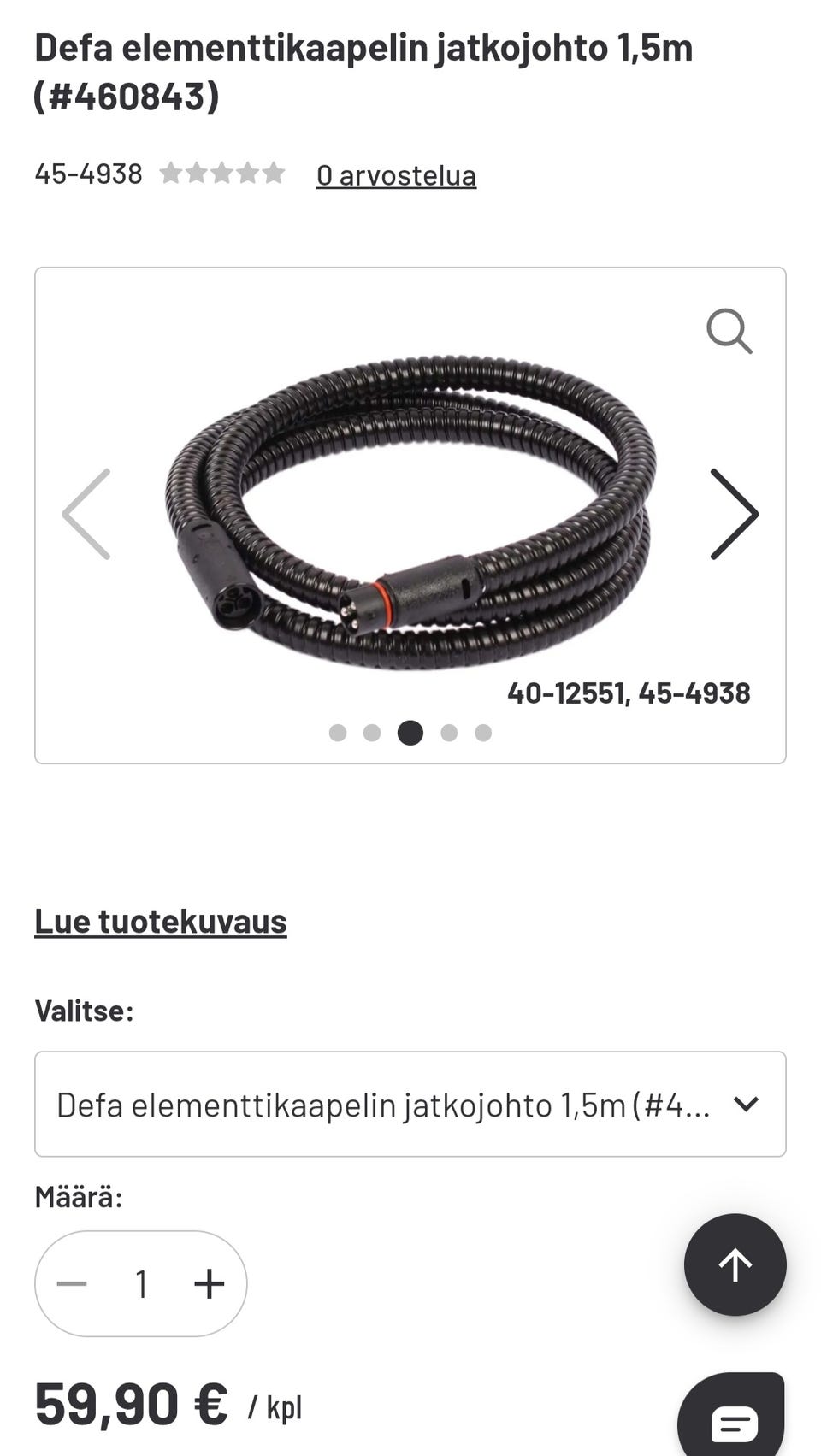Screen dimensions: 821x1456
Task: Click the previous image arrow
Action: pos(86,514)
